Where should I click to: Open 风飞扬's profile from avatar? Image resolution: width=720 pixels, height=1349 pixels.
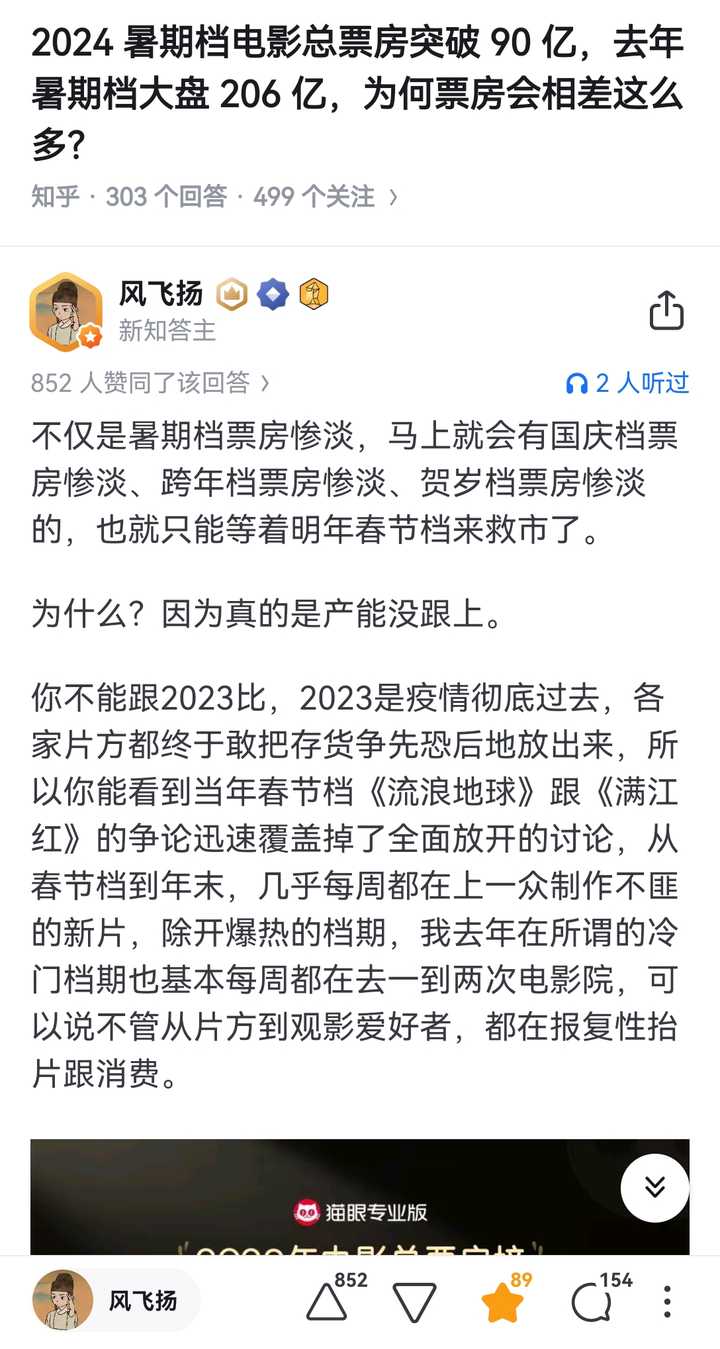point(66,312)
